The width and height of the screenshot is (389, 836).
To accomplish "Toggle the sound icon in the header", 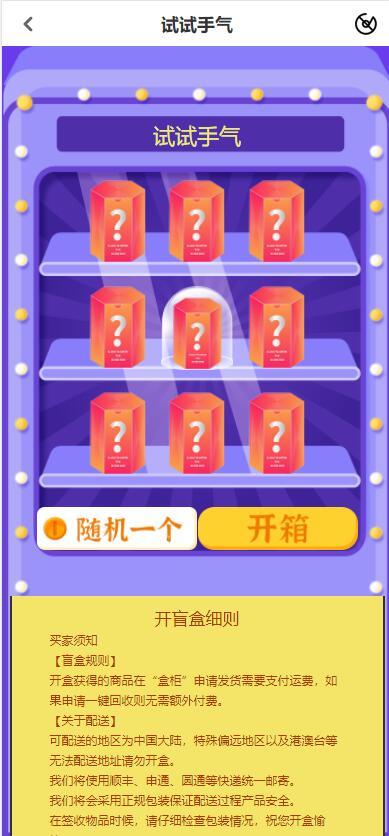I will (366, 24).
